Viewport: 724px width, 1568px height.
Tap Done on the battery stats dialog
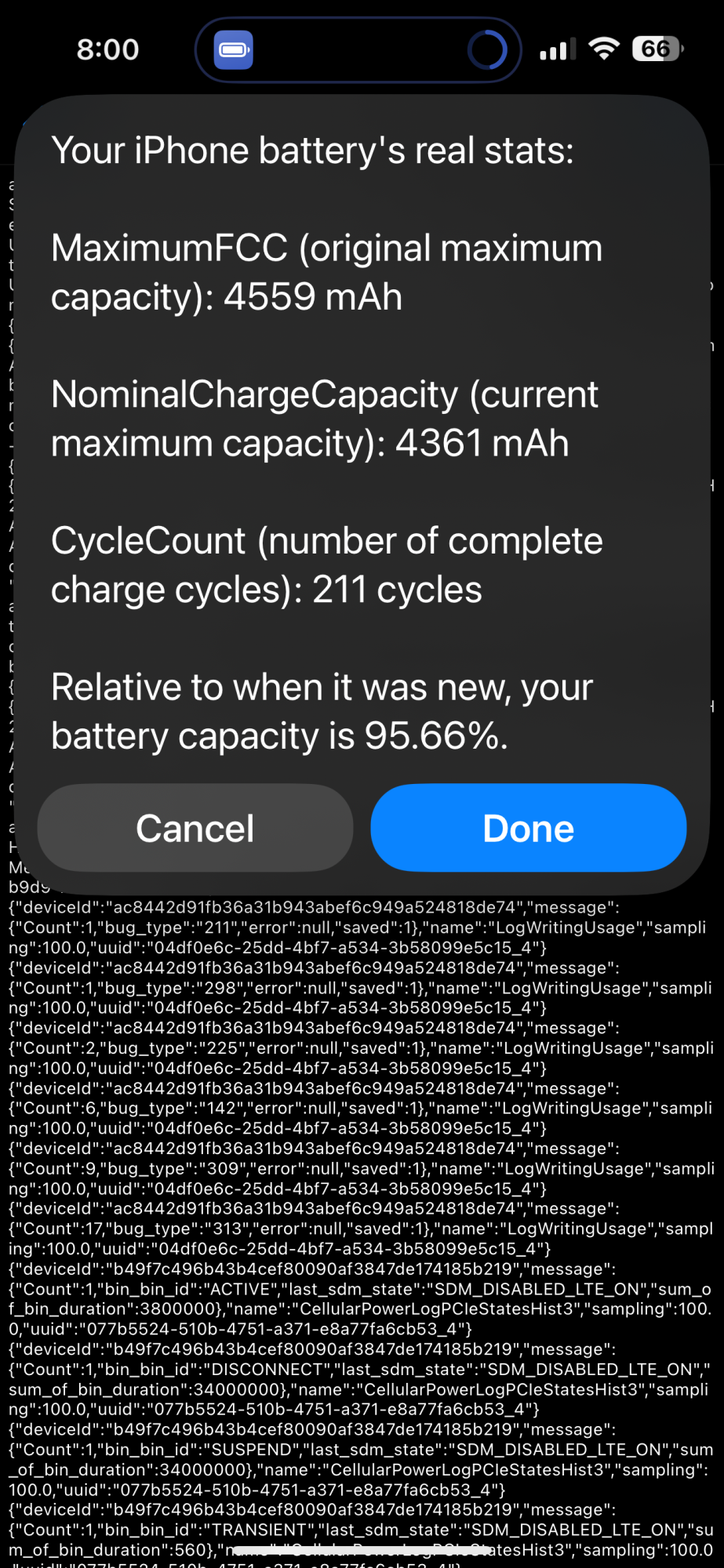tap(528, 828)
